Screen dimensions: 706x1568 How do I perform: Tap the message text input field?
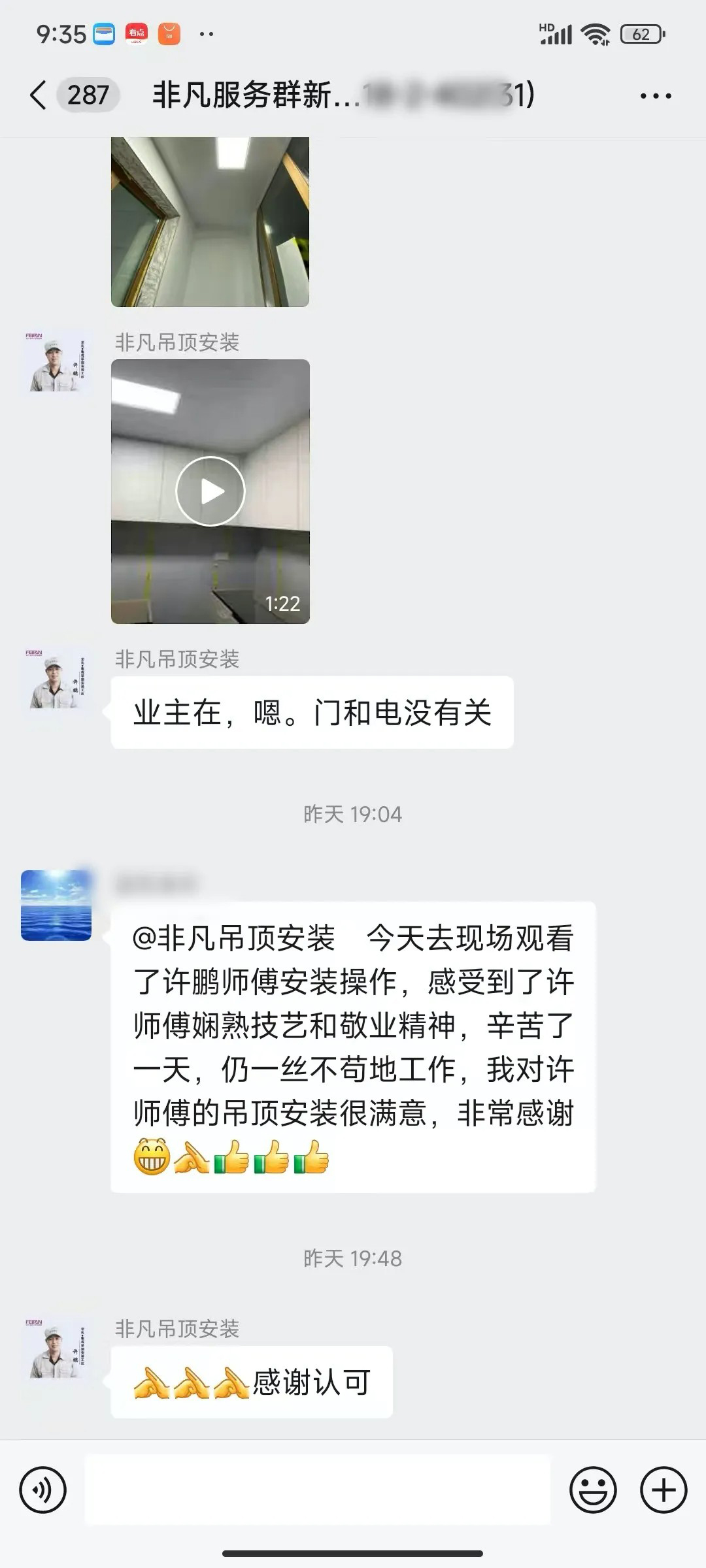point(318,1490)
